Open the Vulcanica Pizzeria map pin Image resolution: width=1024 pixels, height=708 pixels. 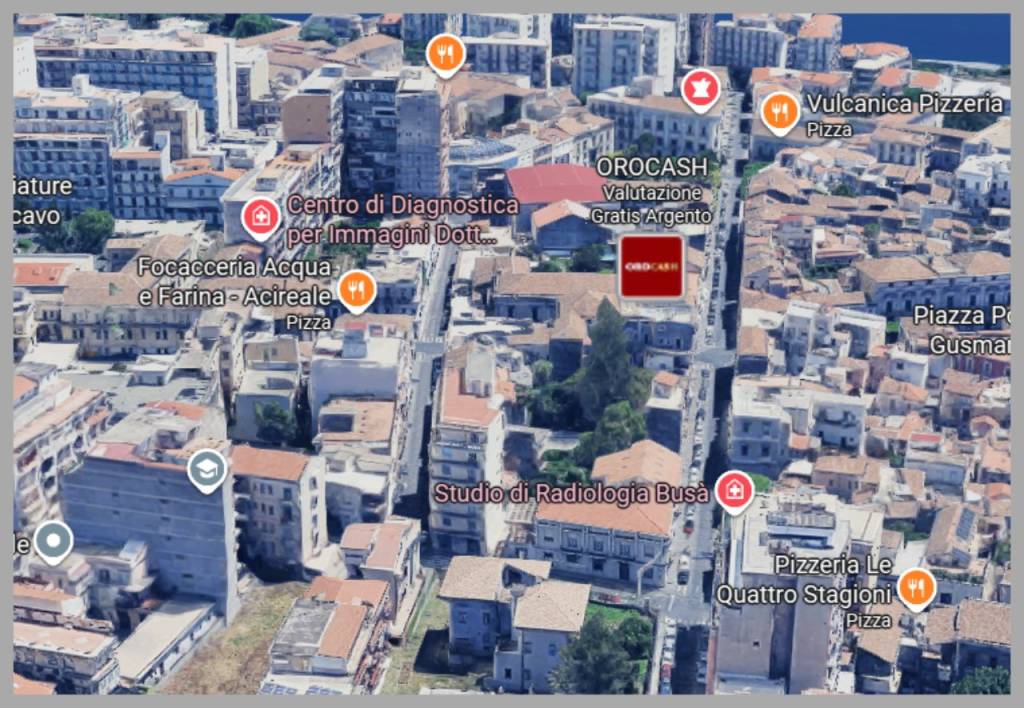coord(780,111)
